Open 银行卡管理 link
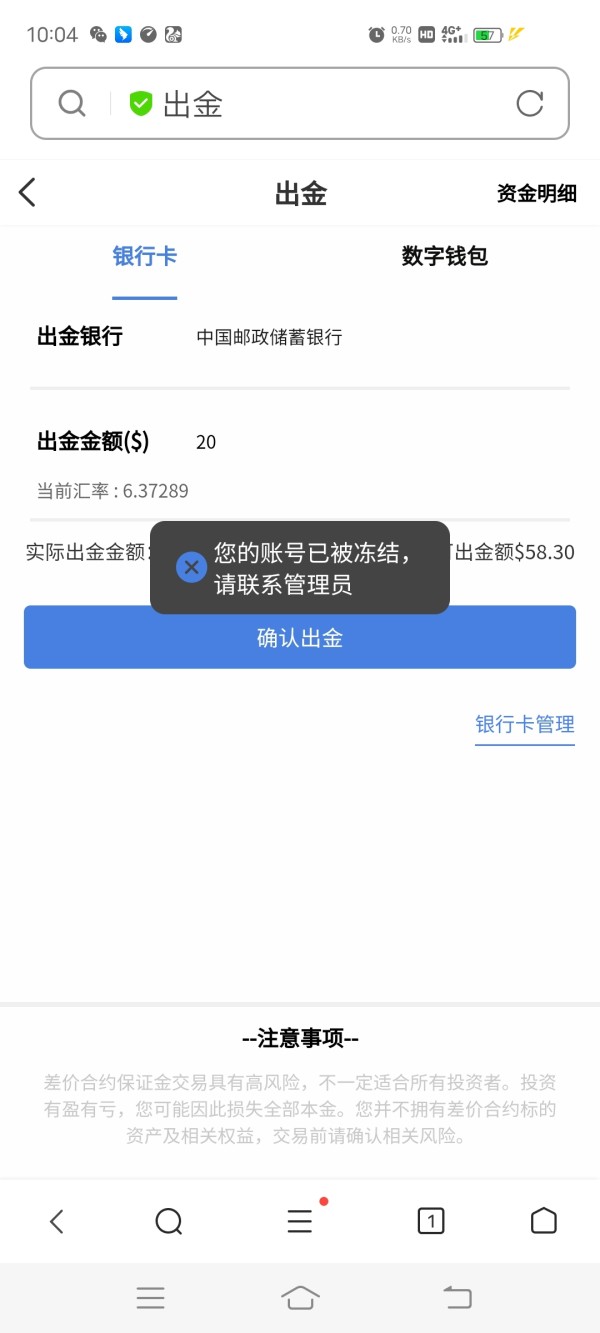 pos(525,725)
